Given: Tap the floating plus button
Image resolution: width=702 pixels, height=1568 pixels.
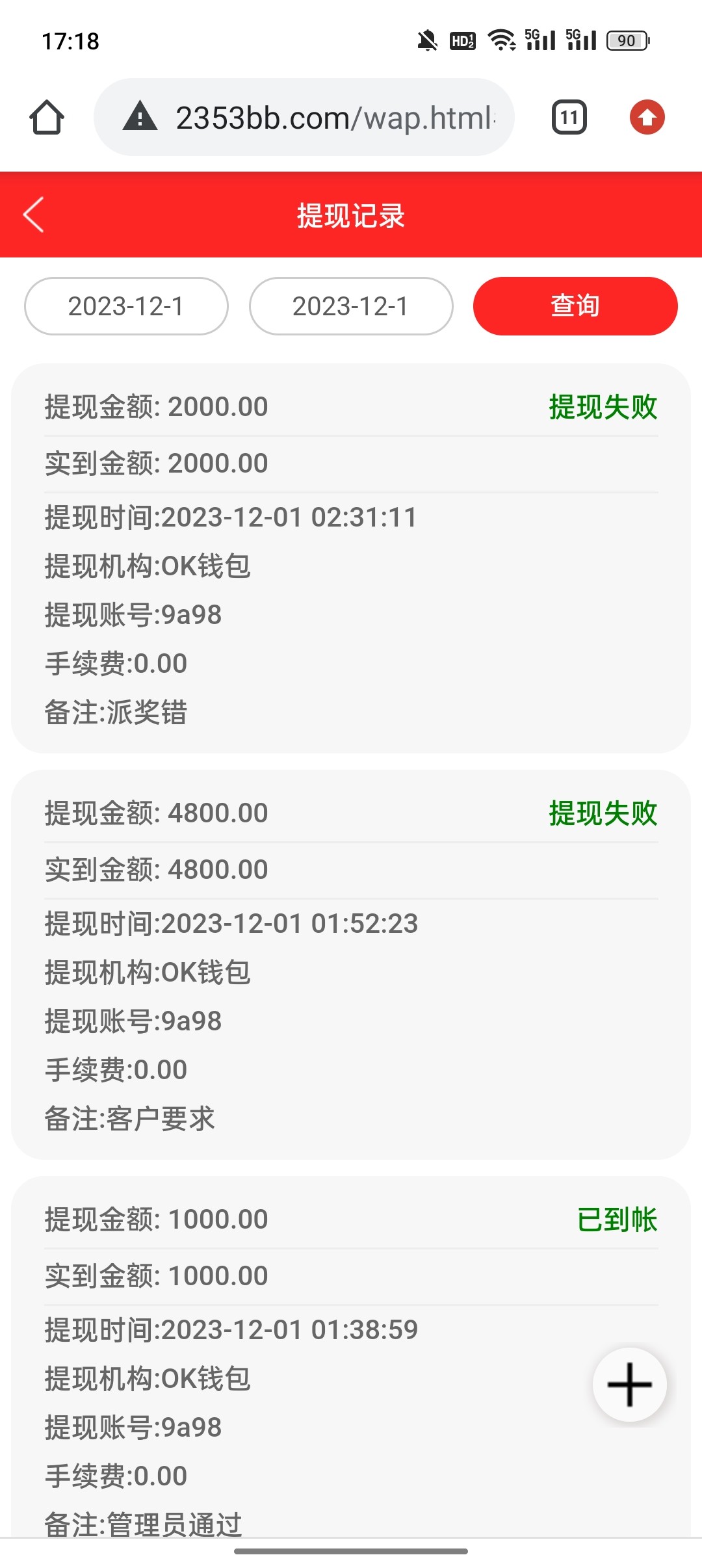Looking at the screenshot, I should click(x=629, y=1385).
